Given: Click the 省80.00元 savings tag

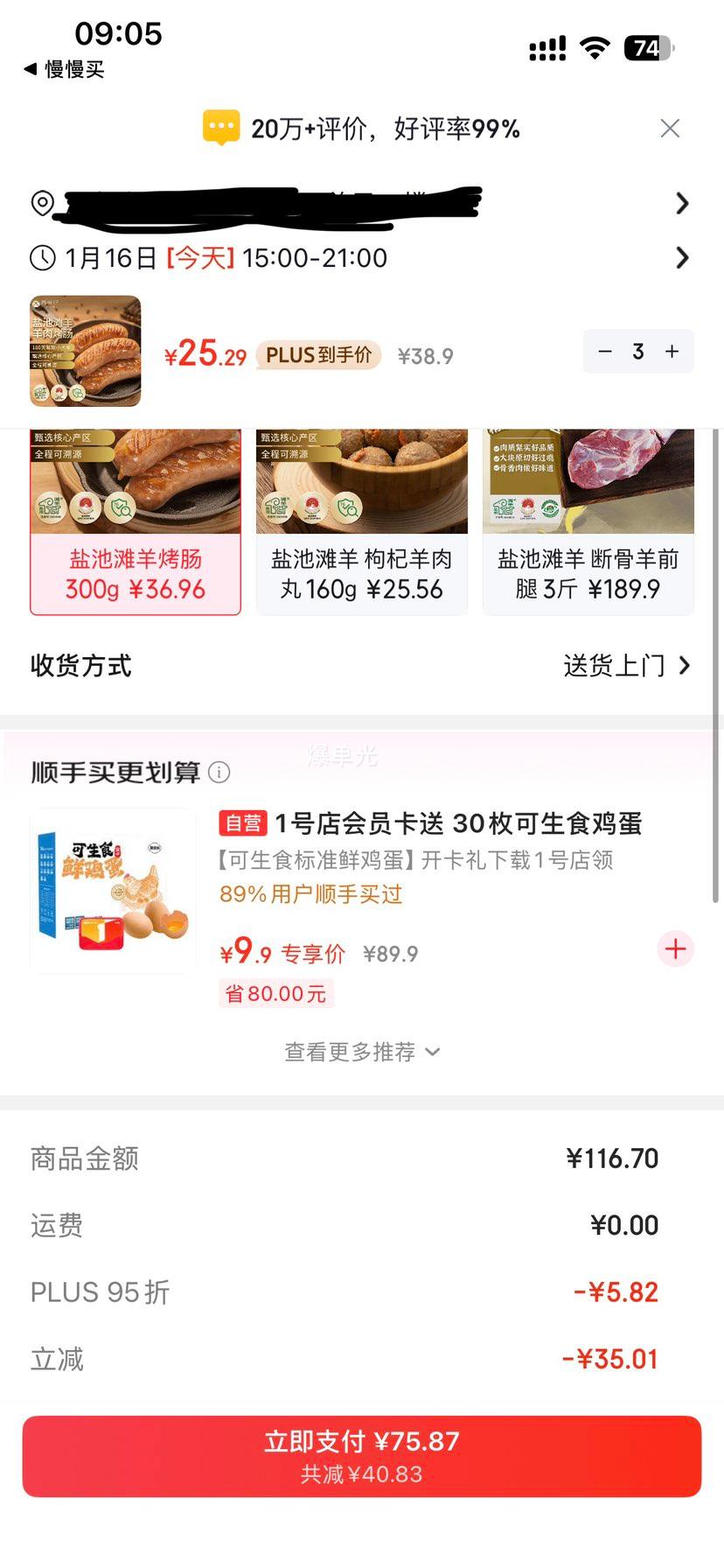Looking at the screenshot, I should pyautogui.click(x=276, y=993).
